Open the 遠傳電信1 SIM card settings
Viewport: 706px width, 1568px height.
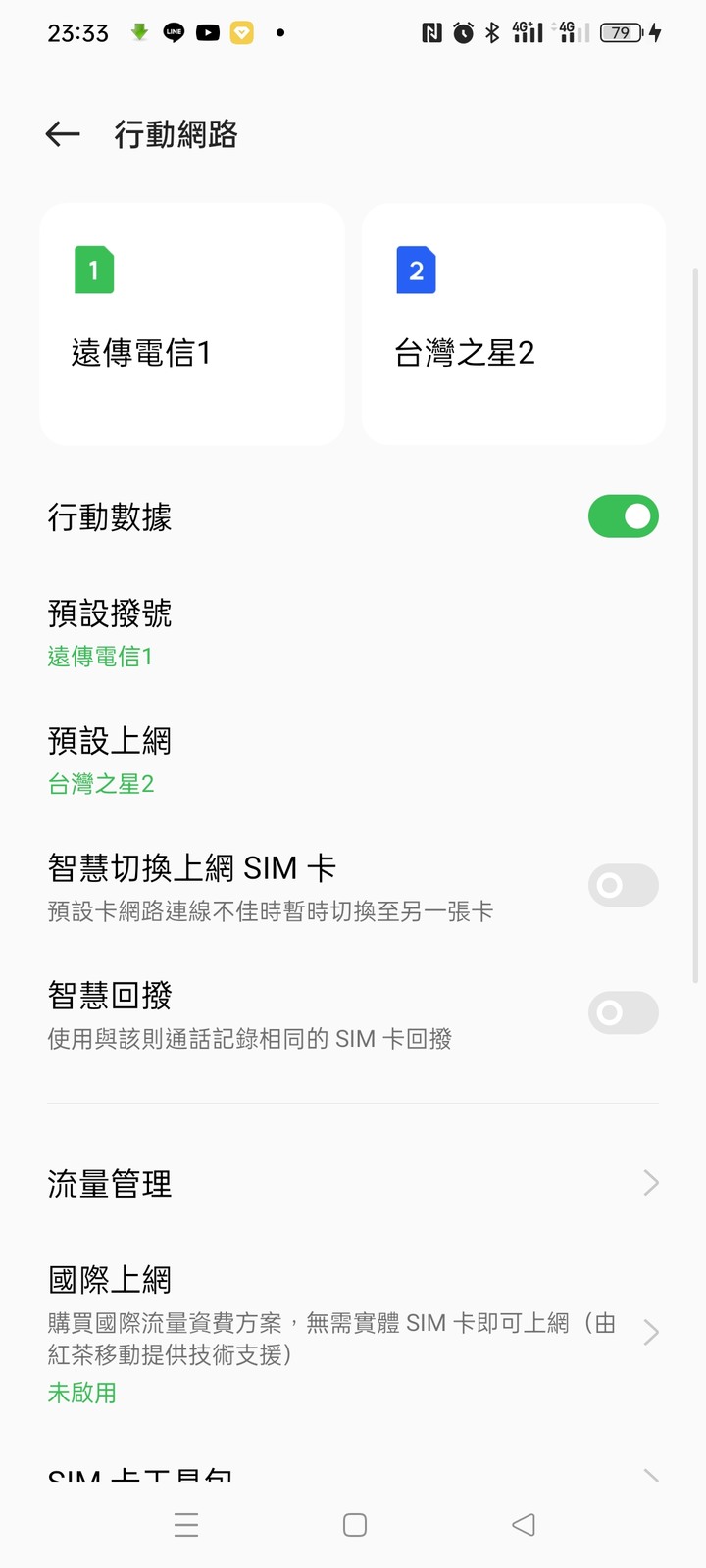click(x=192, y=323)
